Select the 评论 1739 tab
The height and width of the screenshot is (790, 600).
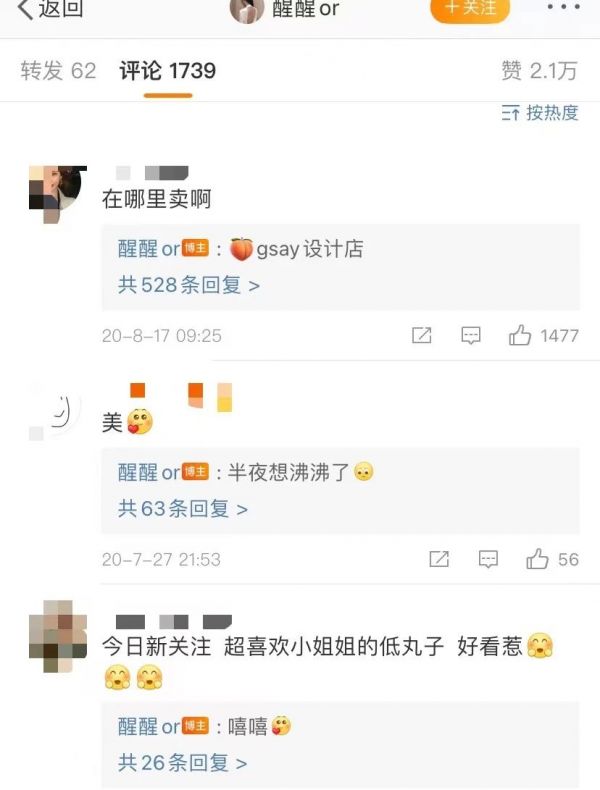(167, 71)
